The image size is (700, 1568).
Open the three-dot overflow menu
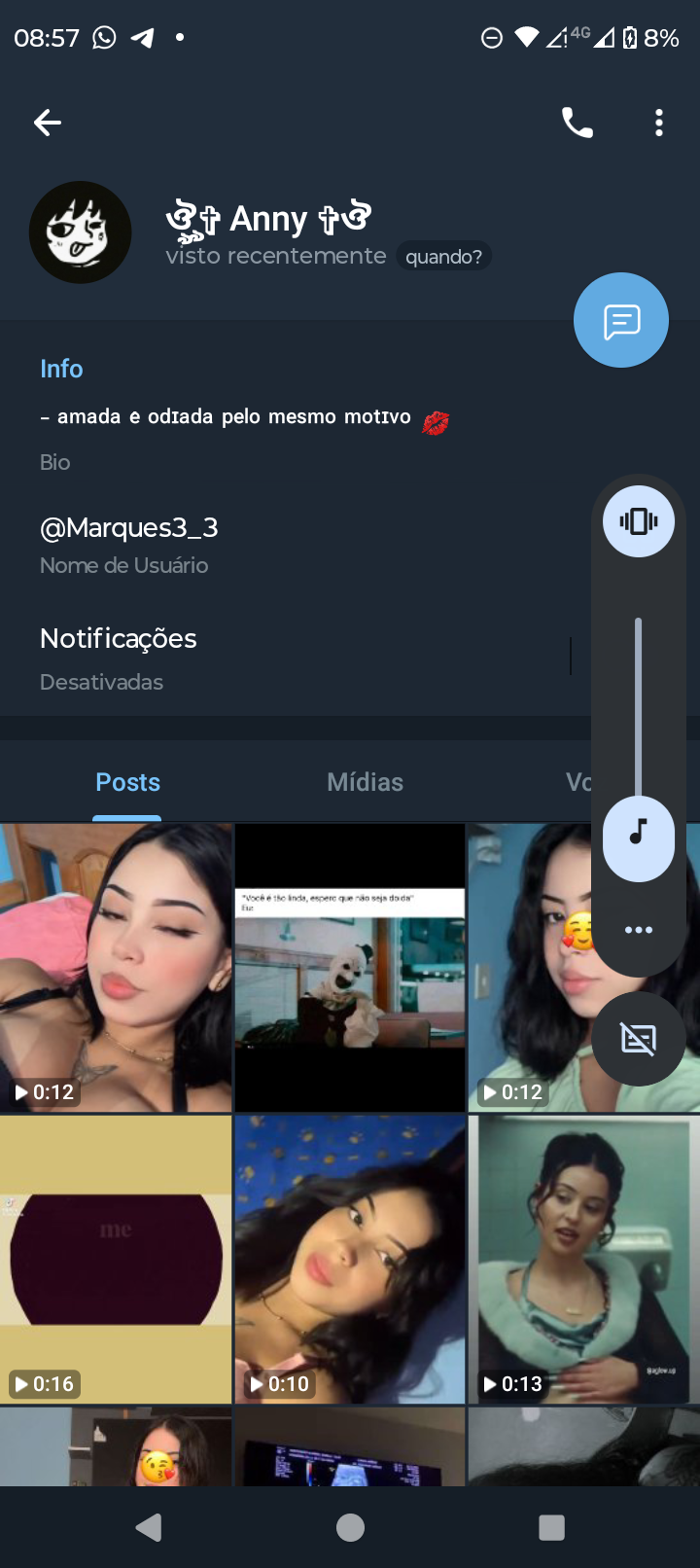[x=659, y=123]
